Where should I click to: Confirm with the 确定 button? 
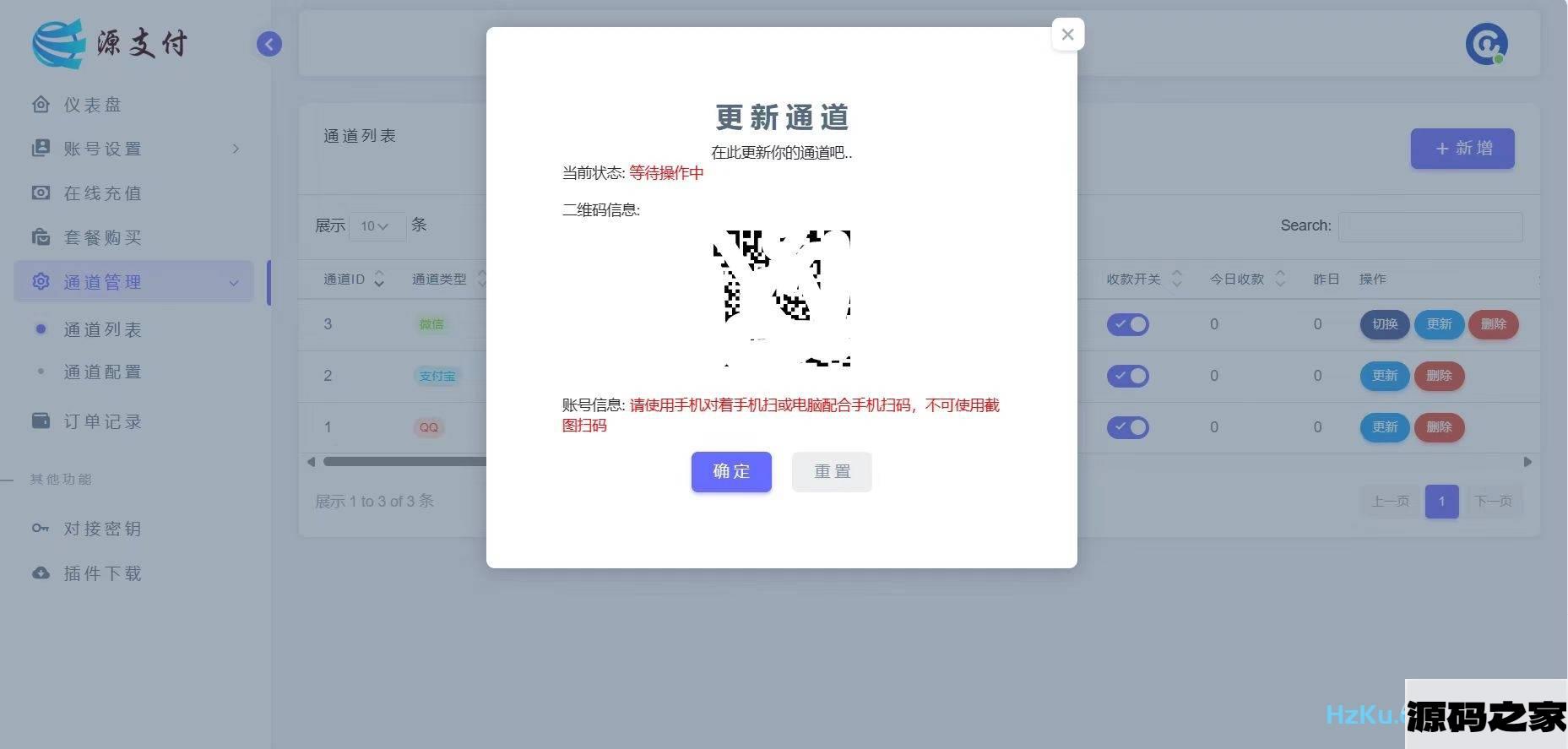tap(731, 471)
